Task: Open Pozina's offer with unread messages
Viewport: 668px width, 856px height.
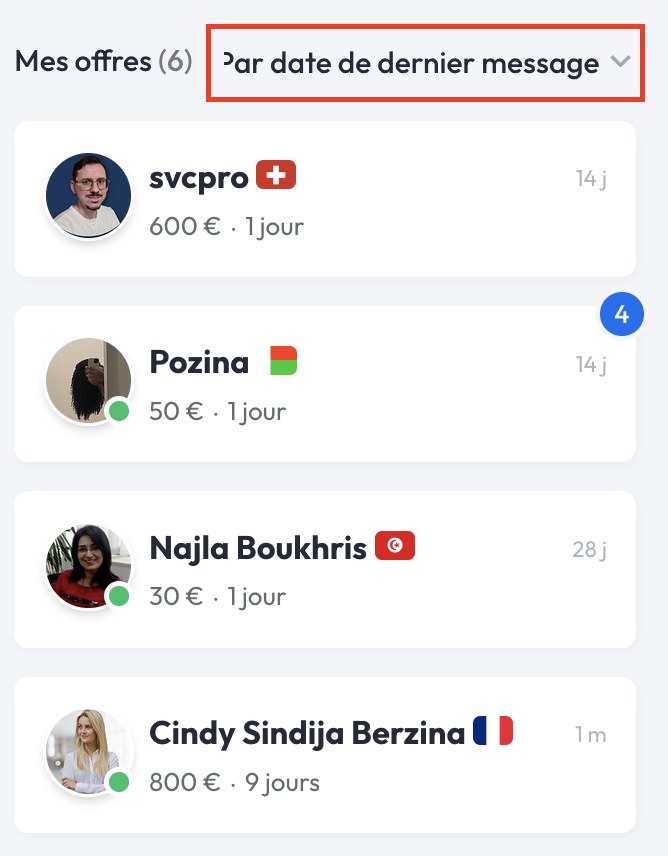Action: (324, 384)
